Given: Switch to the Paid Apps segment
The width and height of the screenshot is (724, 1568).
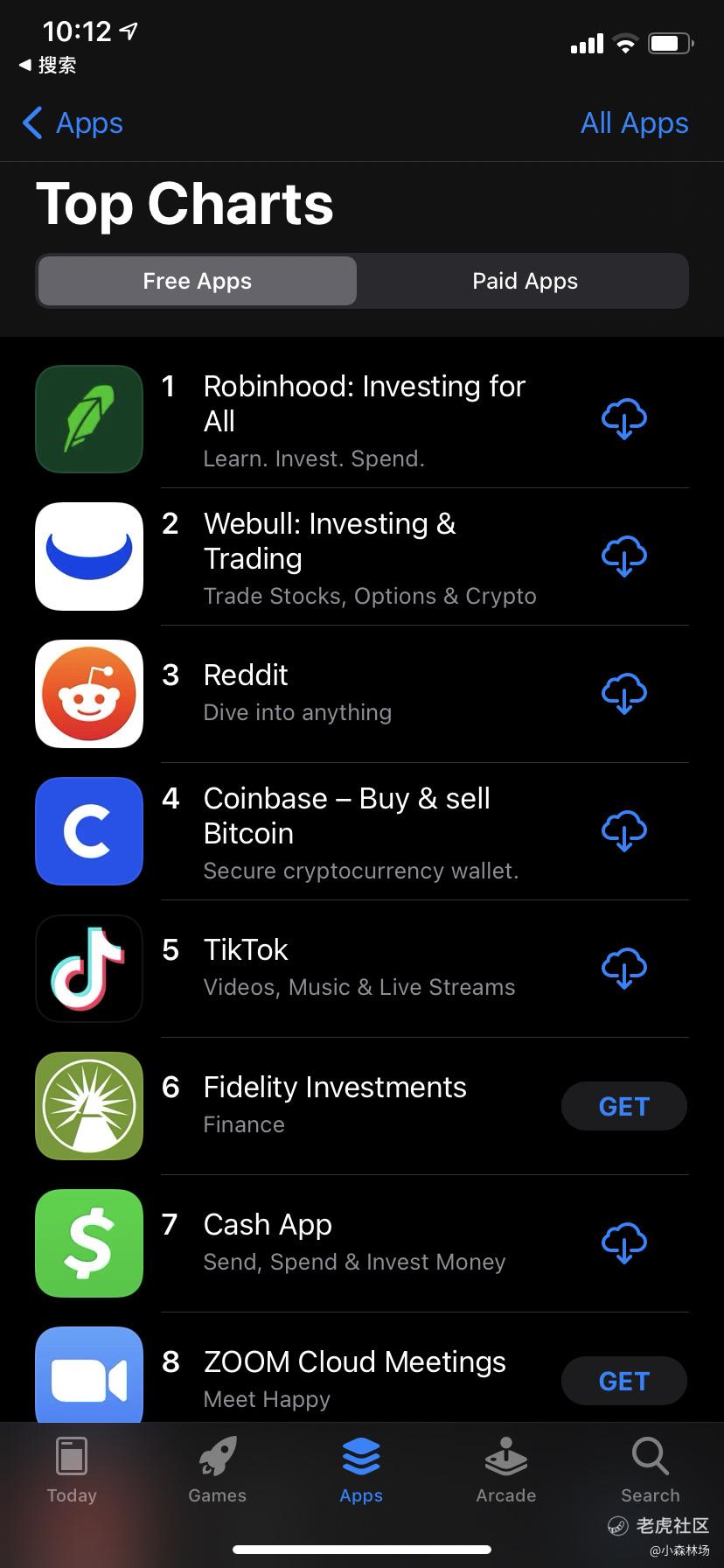Looking at the screenshot, I should pos(525,281).
